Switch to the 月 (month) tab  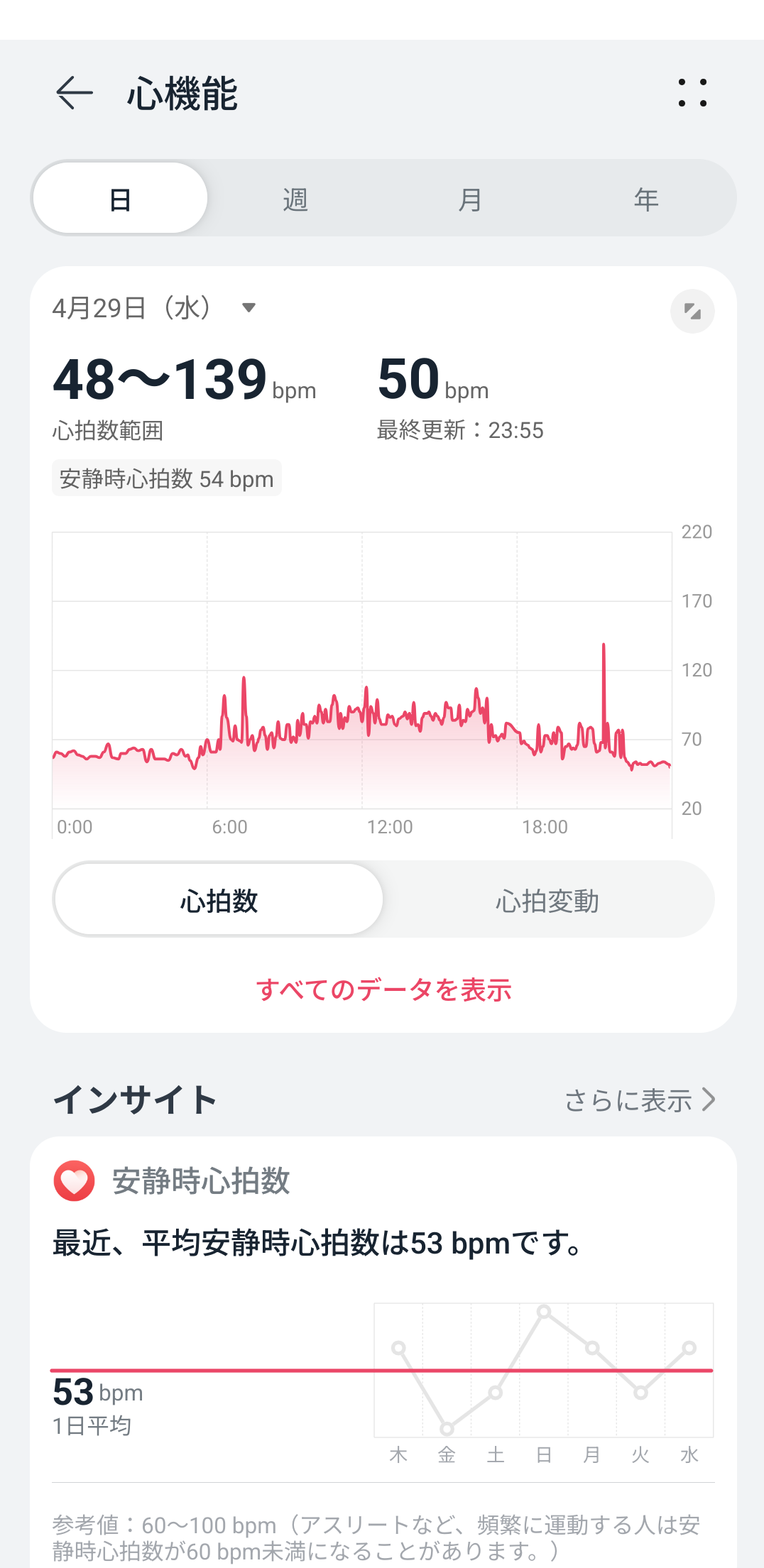(470, 199)
